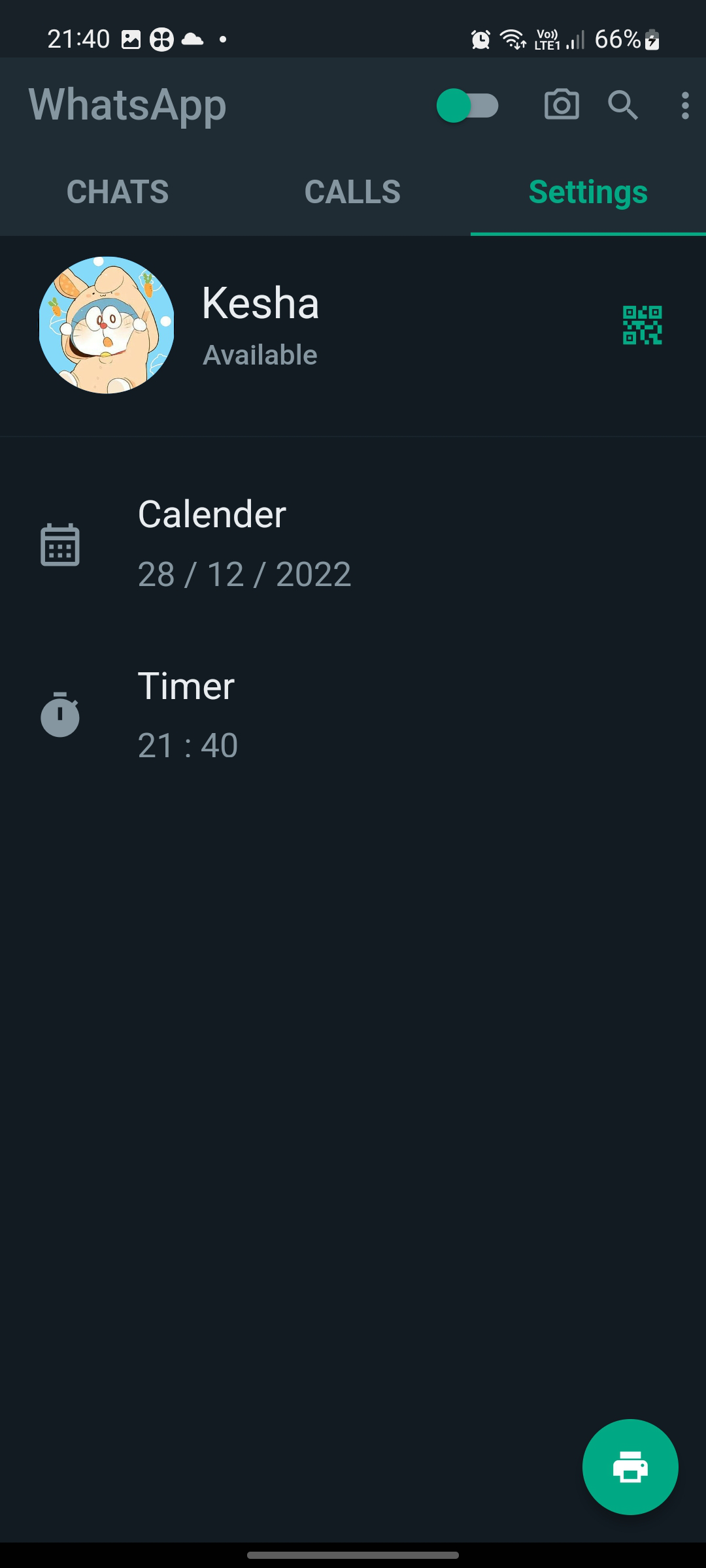Tap the alarm icon in status bar

coord(480,39)
